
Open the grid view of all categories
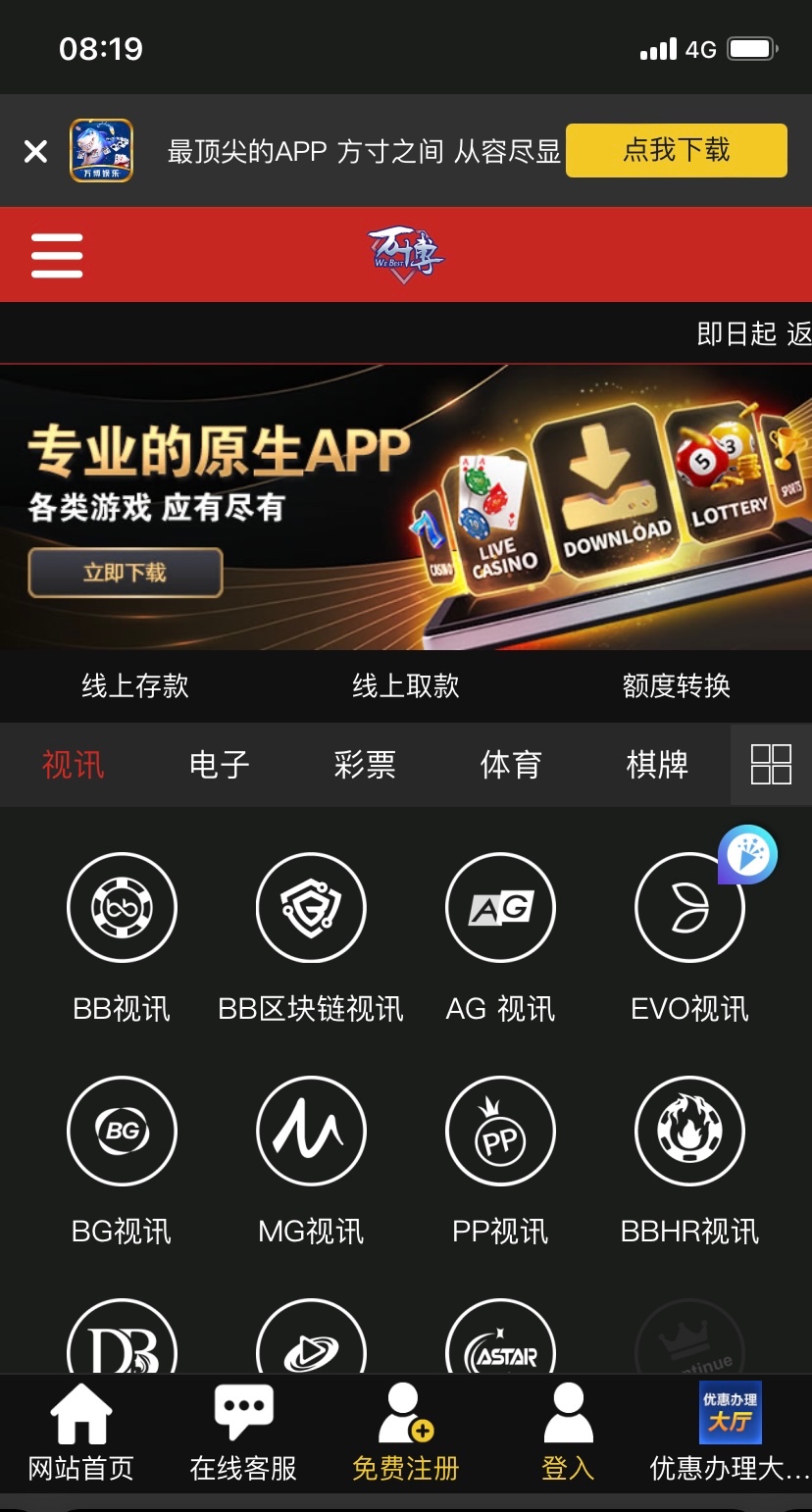tap(771, 765)
